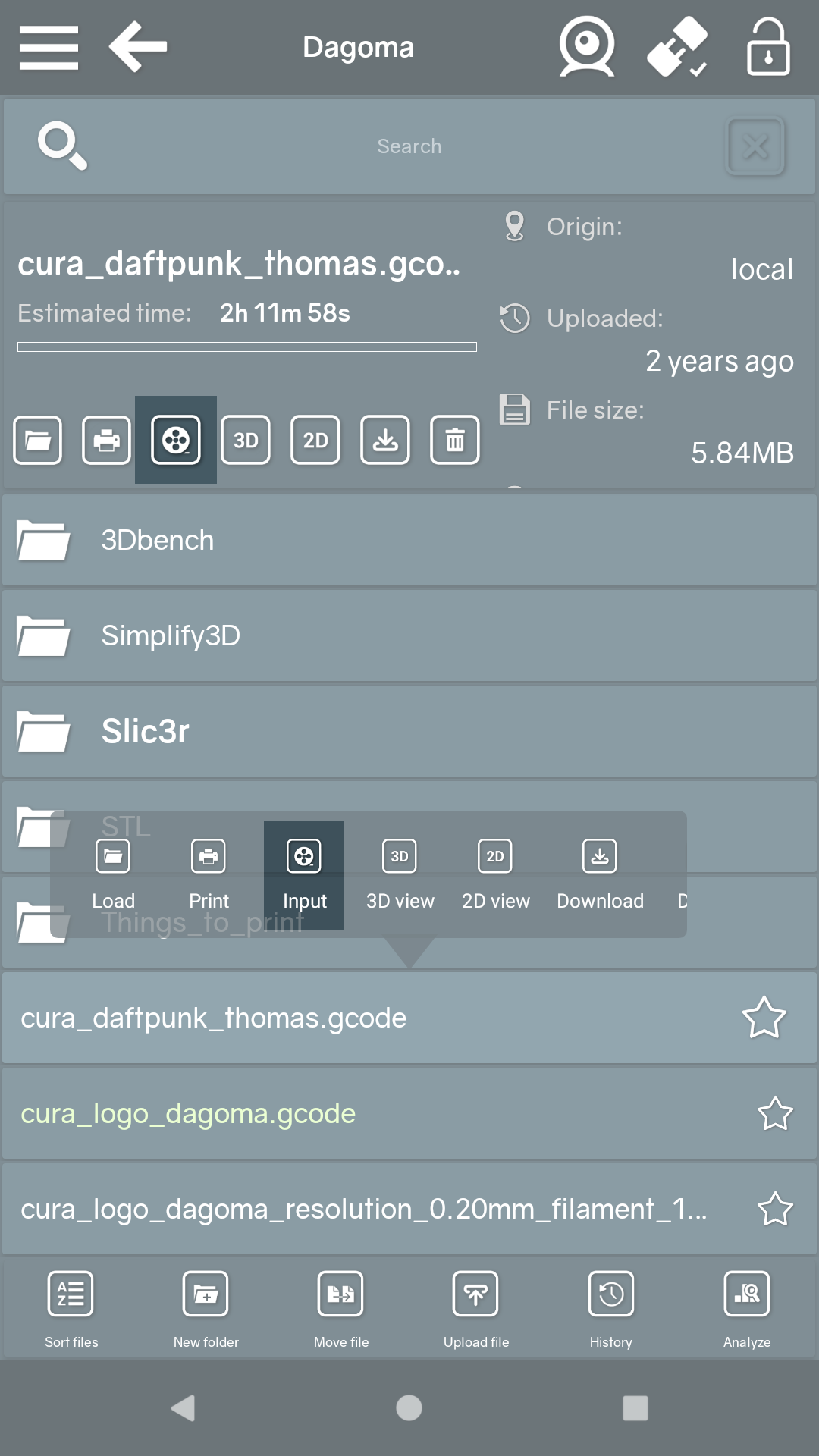The image size is (819, 1456).
Task: Tap the lock icon in the header
Action: (767, 48)
